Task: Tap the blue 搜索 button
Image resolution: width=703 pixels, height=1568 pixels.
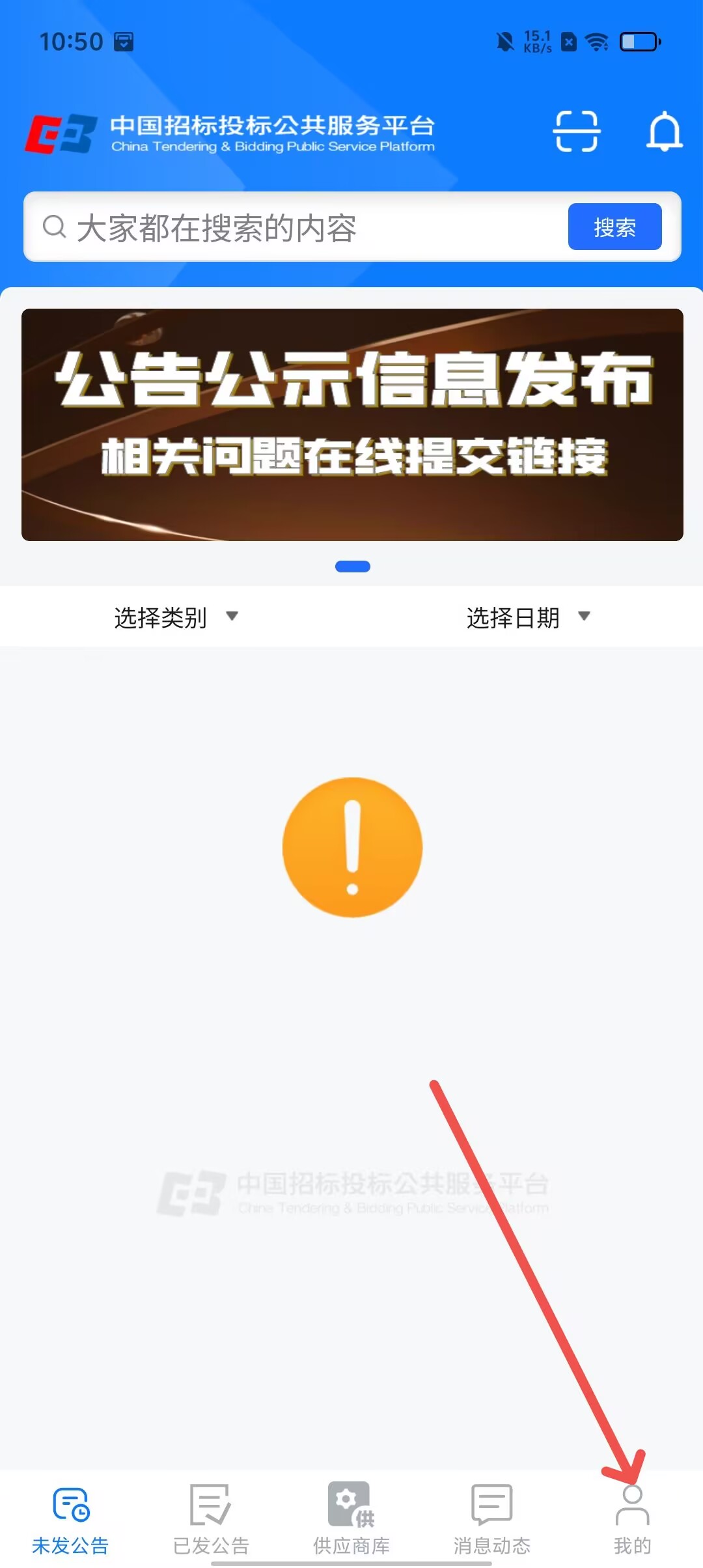Action: coord(614,227)
